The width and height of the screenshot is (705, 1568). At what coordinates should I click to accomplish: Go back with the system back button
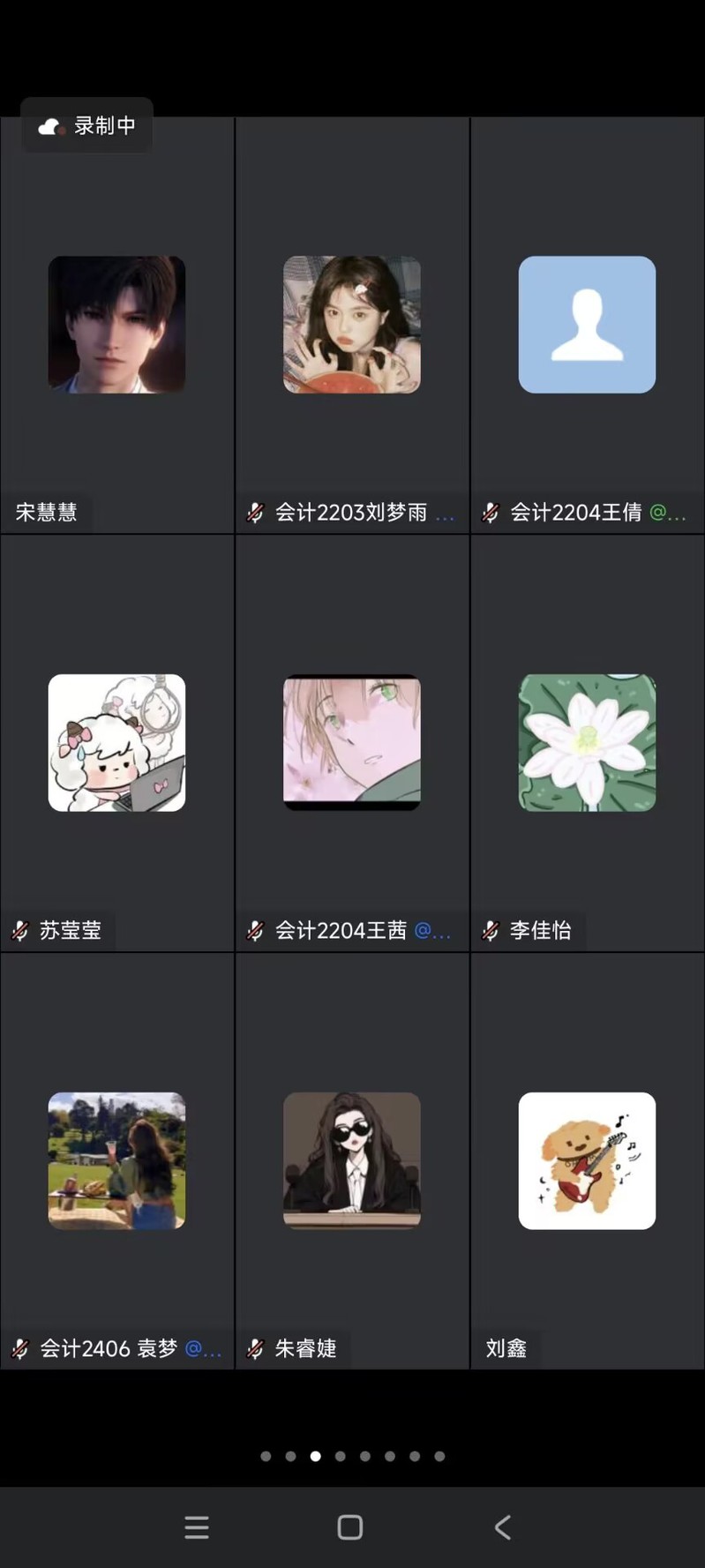[x=503, y=1527]
